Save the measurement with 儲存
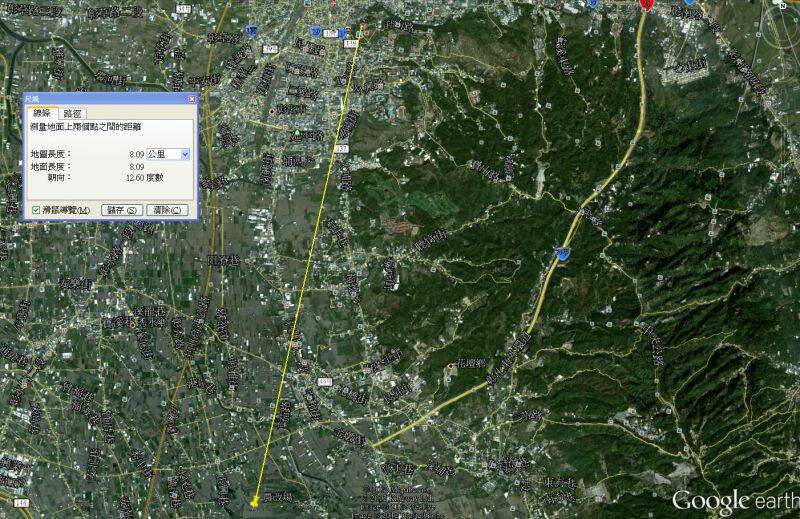The height and width of the screenshot is (519, 800). (x=122, y=210)
